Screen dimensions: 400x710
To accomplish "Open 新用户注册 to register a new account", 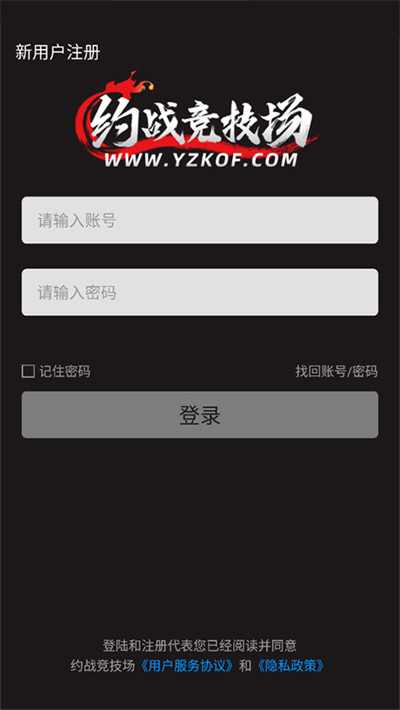I will pos(58,53).
